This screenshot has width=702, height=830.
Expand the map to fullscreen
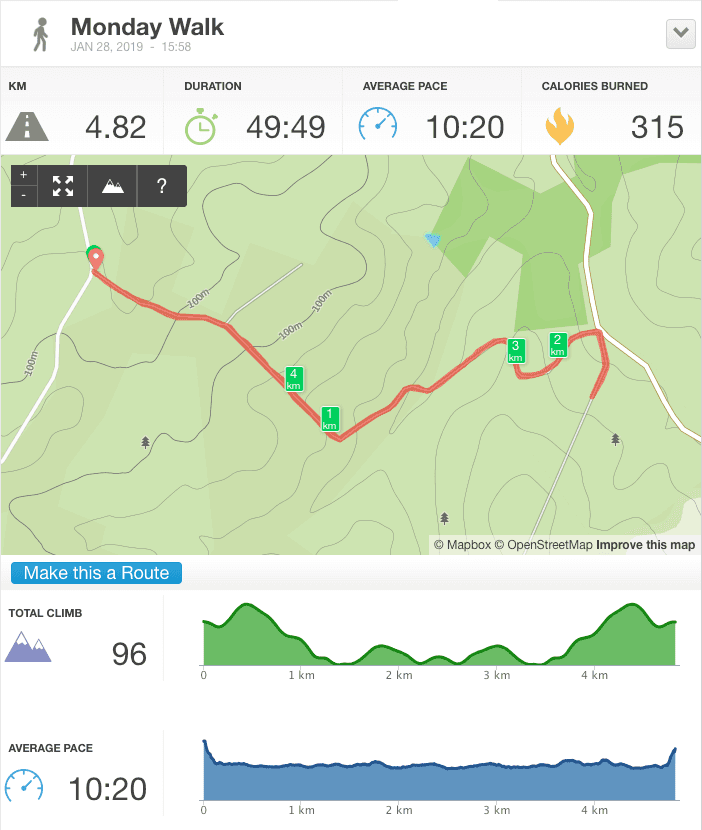point(63,186)
